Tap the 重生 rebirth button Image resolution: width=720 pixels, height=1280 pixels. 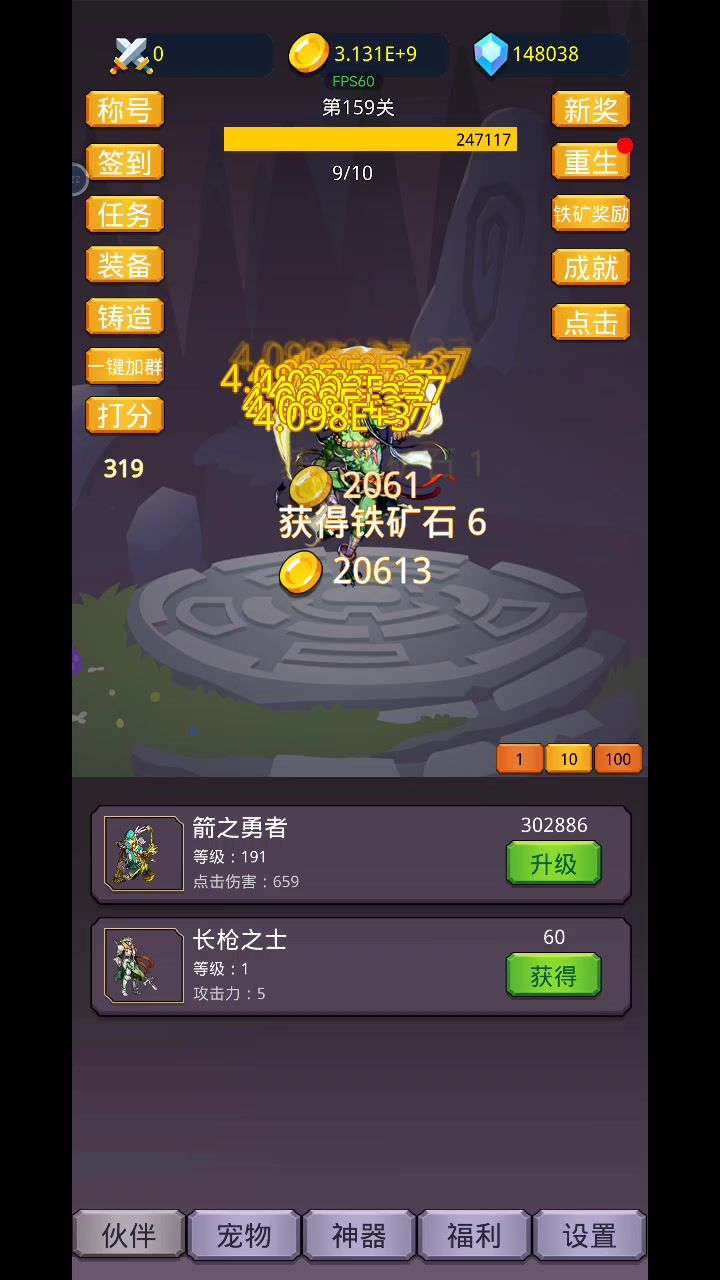click(591, 161)
